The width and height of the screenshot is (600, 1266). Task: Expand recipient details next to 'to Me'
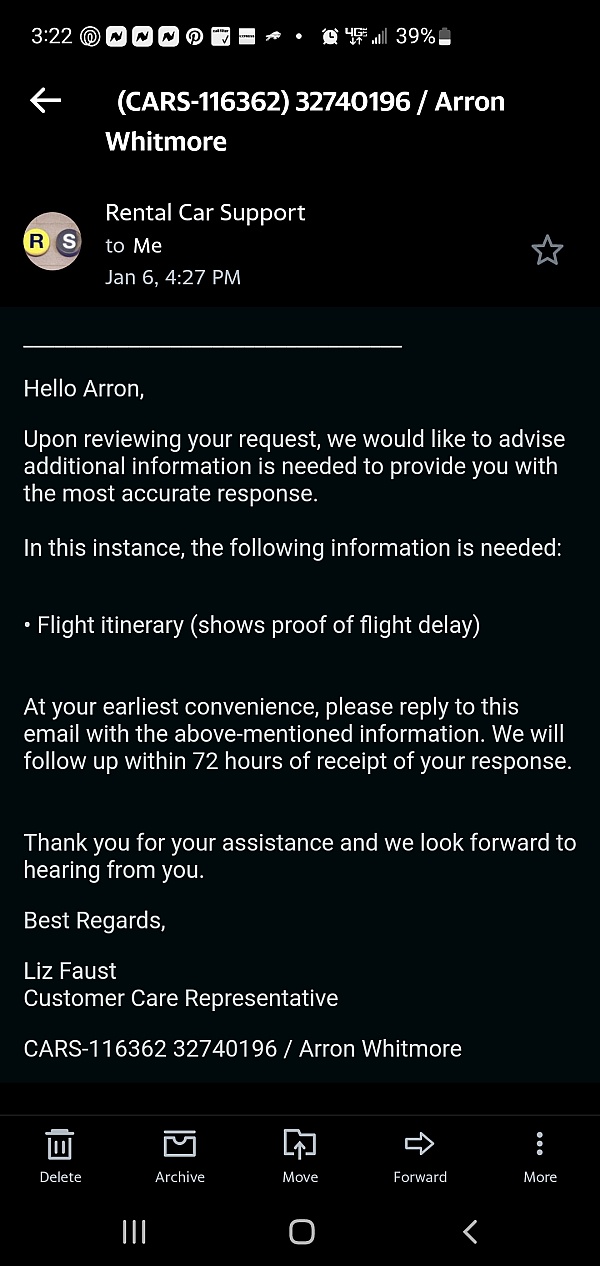(x=134, y=246)
